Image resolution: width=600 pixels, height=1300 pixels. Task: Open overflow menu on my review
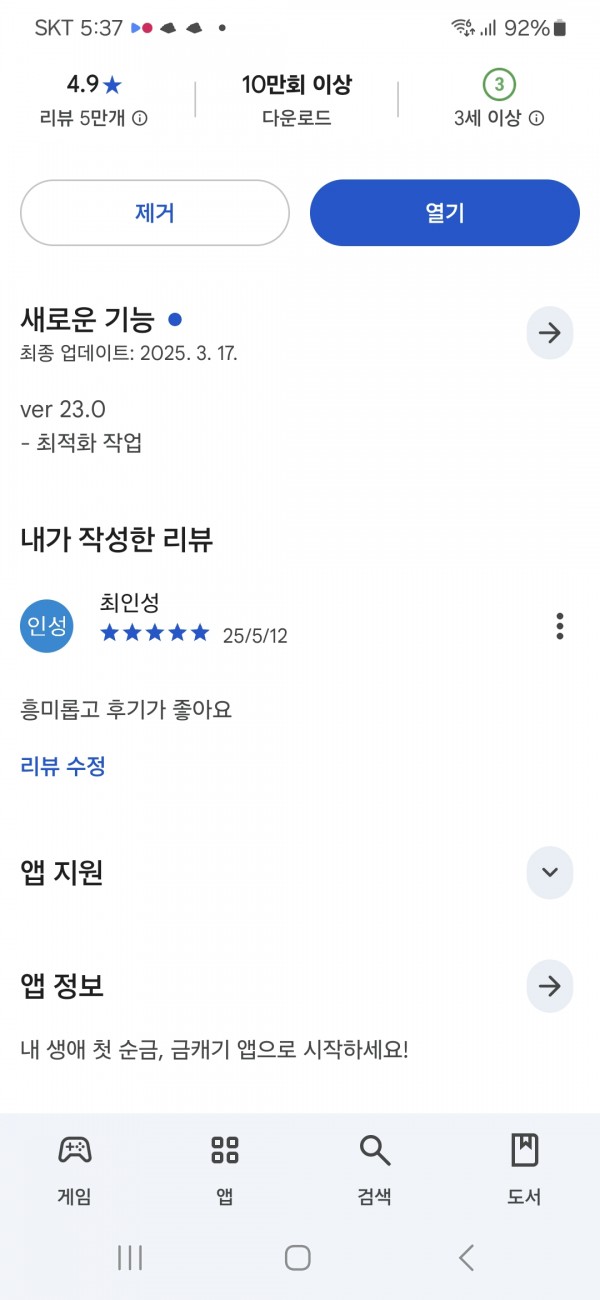pos(559,626)
